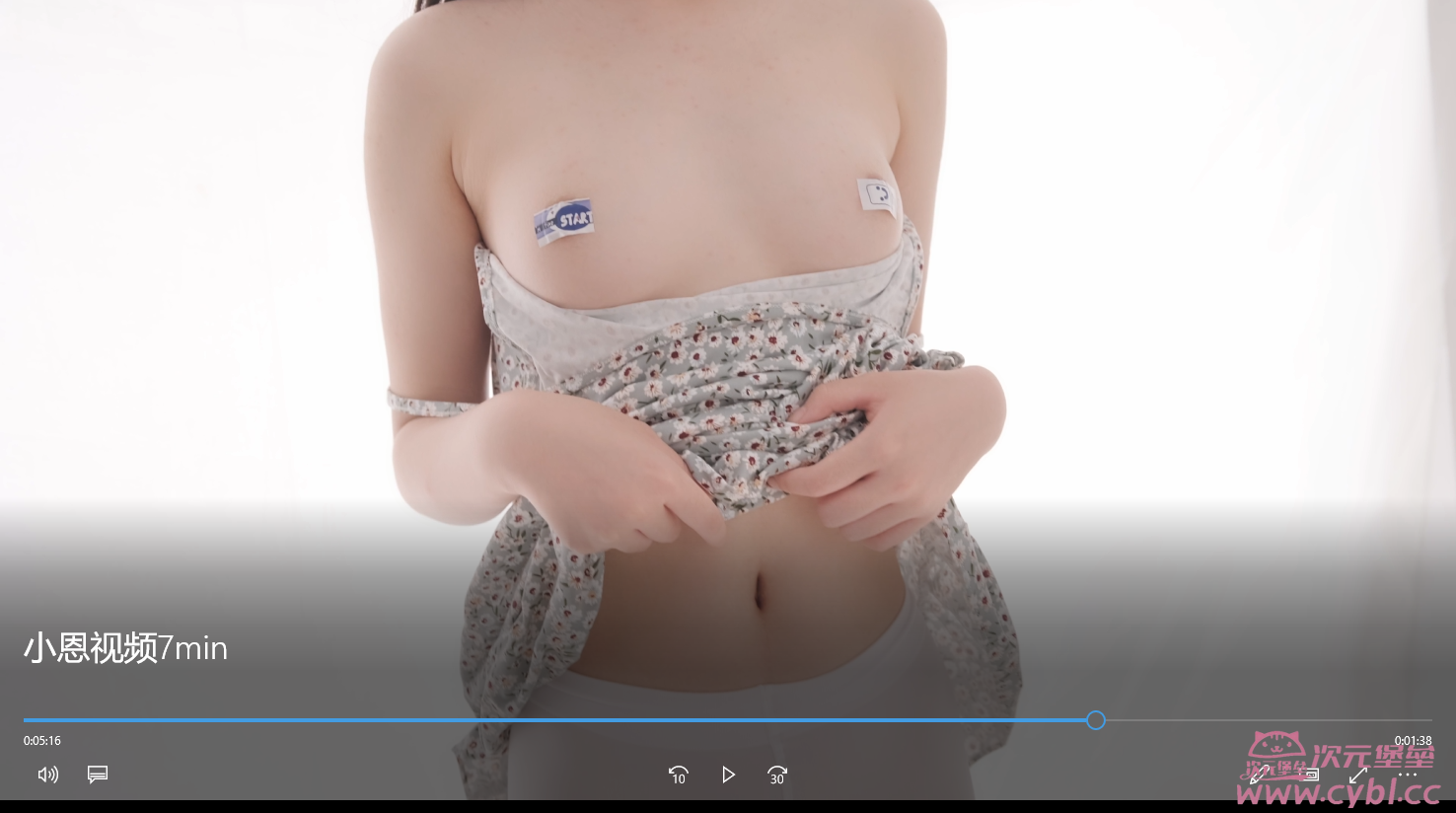Skip forward 30 seconds
The image size is (1456, 813).
coord(777,776)
